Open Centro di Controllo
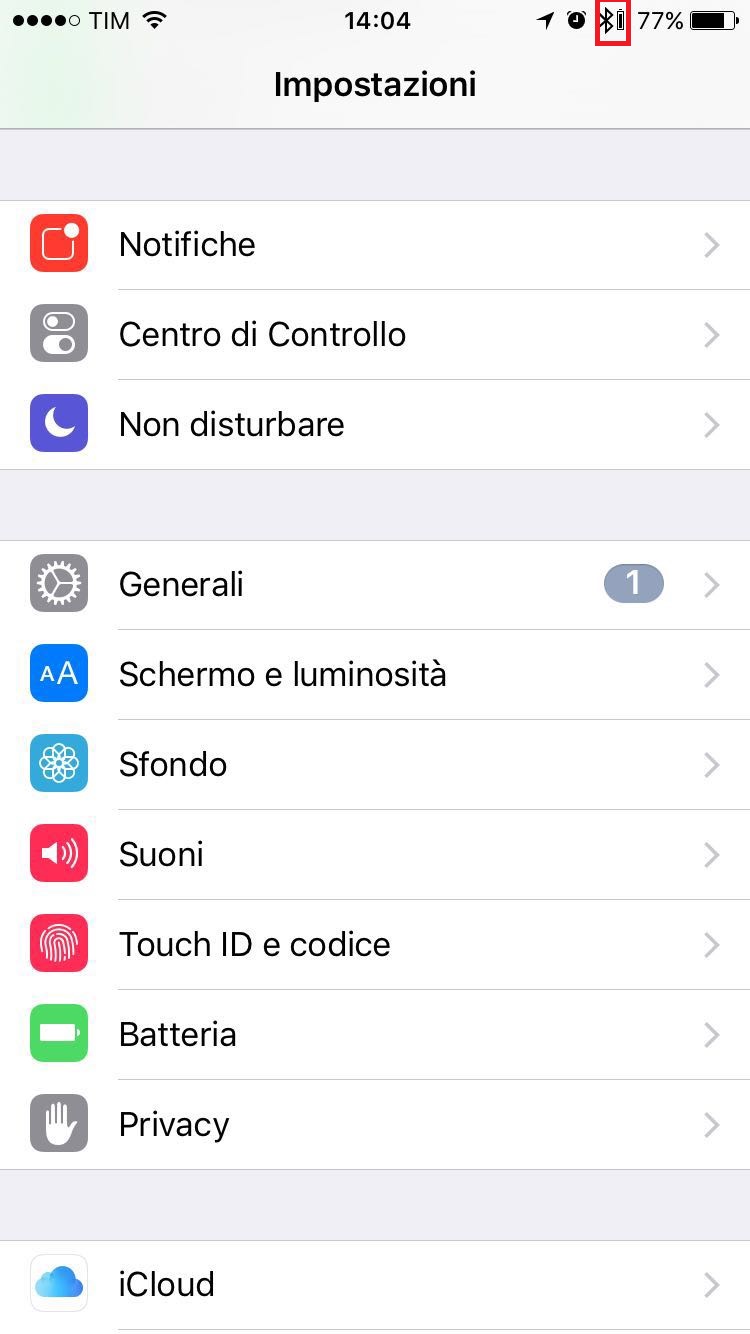Image resolution: width=750 pixels, height=1334 pixels. click(375, 335)
